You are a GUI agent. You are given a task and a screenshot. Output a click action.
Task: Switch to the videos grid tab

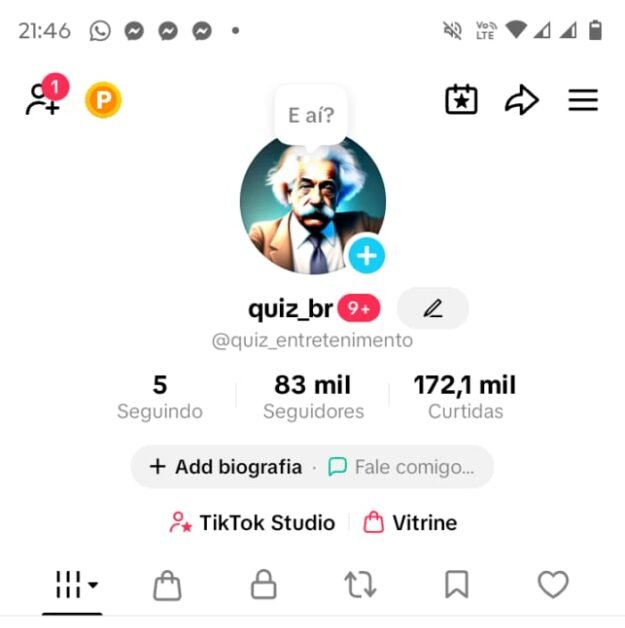pos(76,585)
